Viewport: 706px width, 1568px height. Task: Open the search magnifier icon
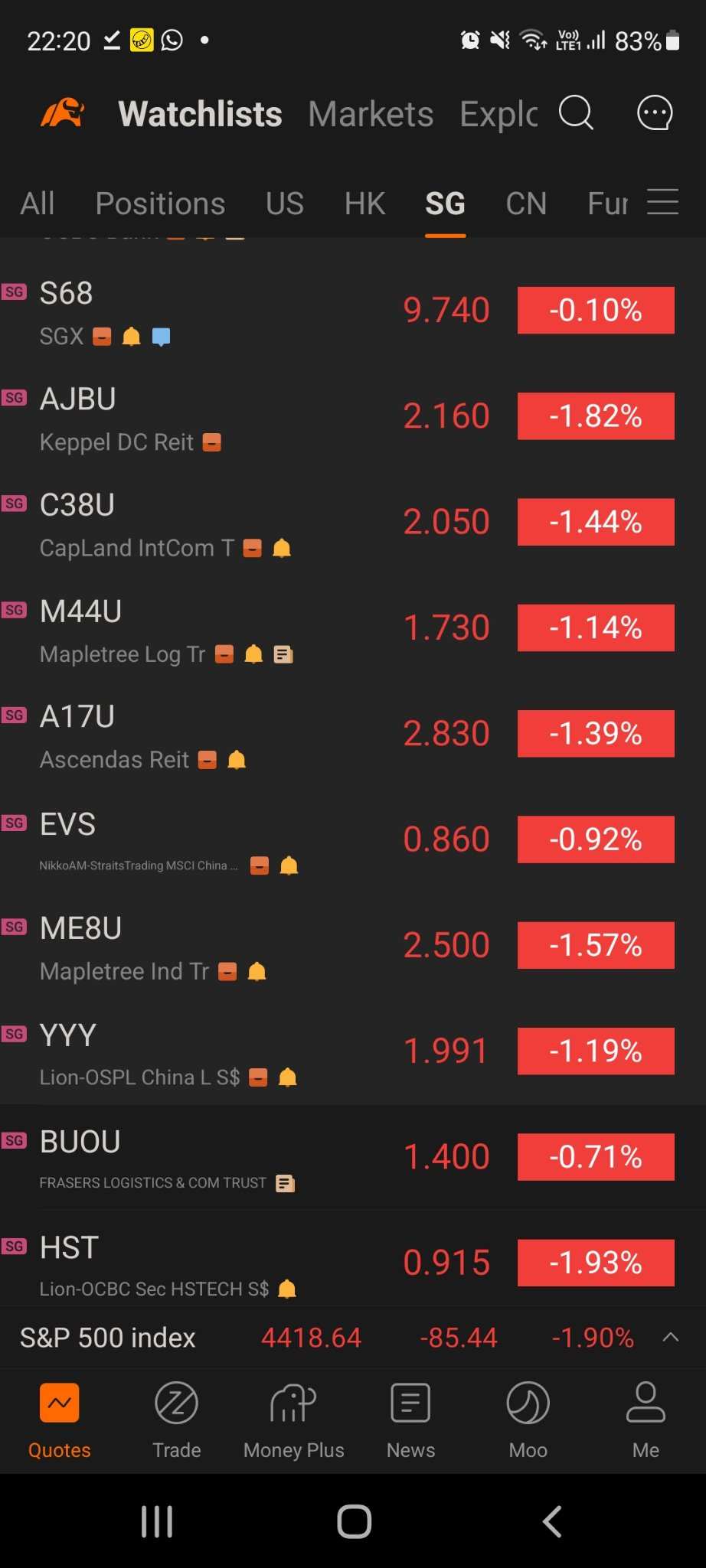click(x=576, y=113)
